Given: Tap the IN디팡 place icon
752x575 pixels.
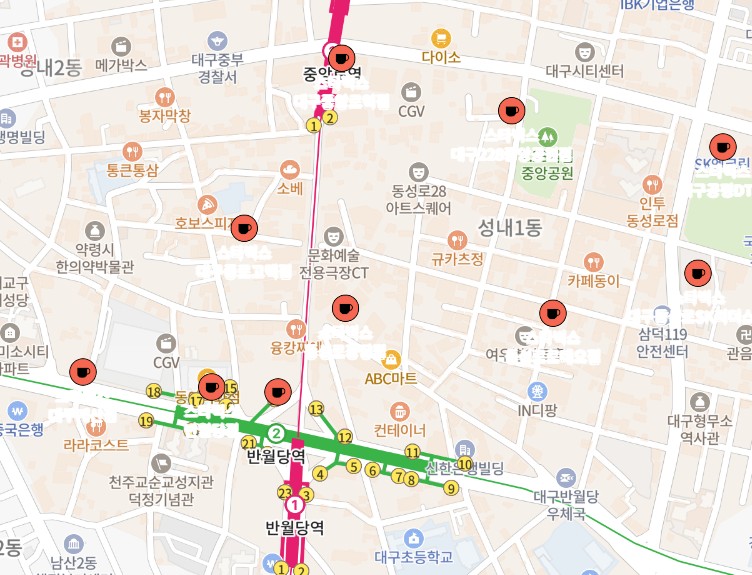Looking at the screenshot, I should pos(537,392).
